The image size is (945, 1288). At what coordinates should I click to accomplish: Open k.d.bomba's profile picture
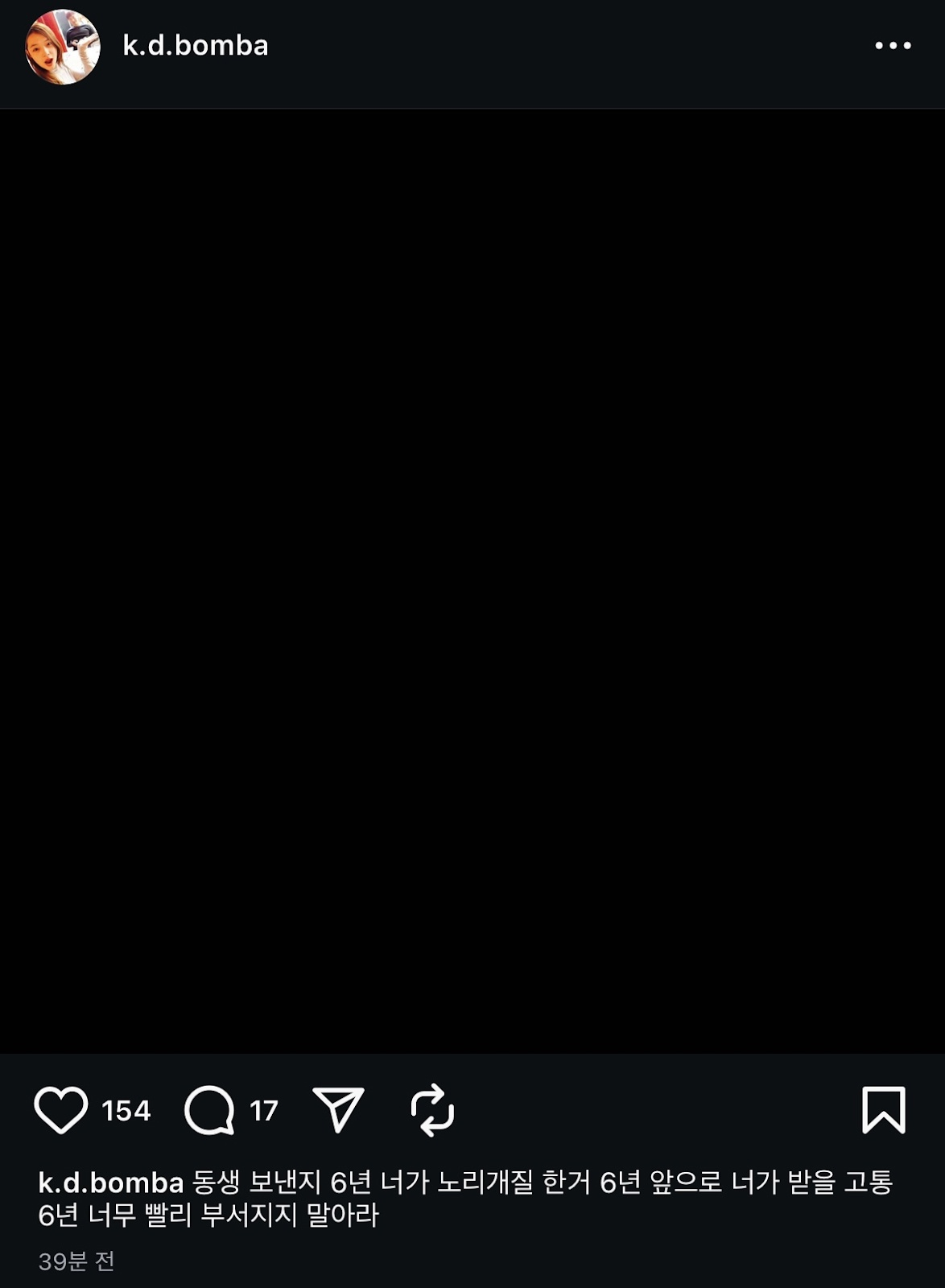click(63, 47)
